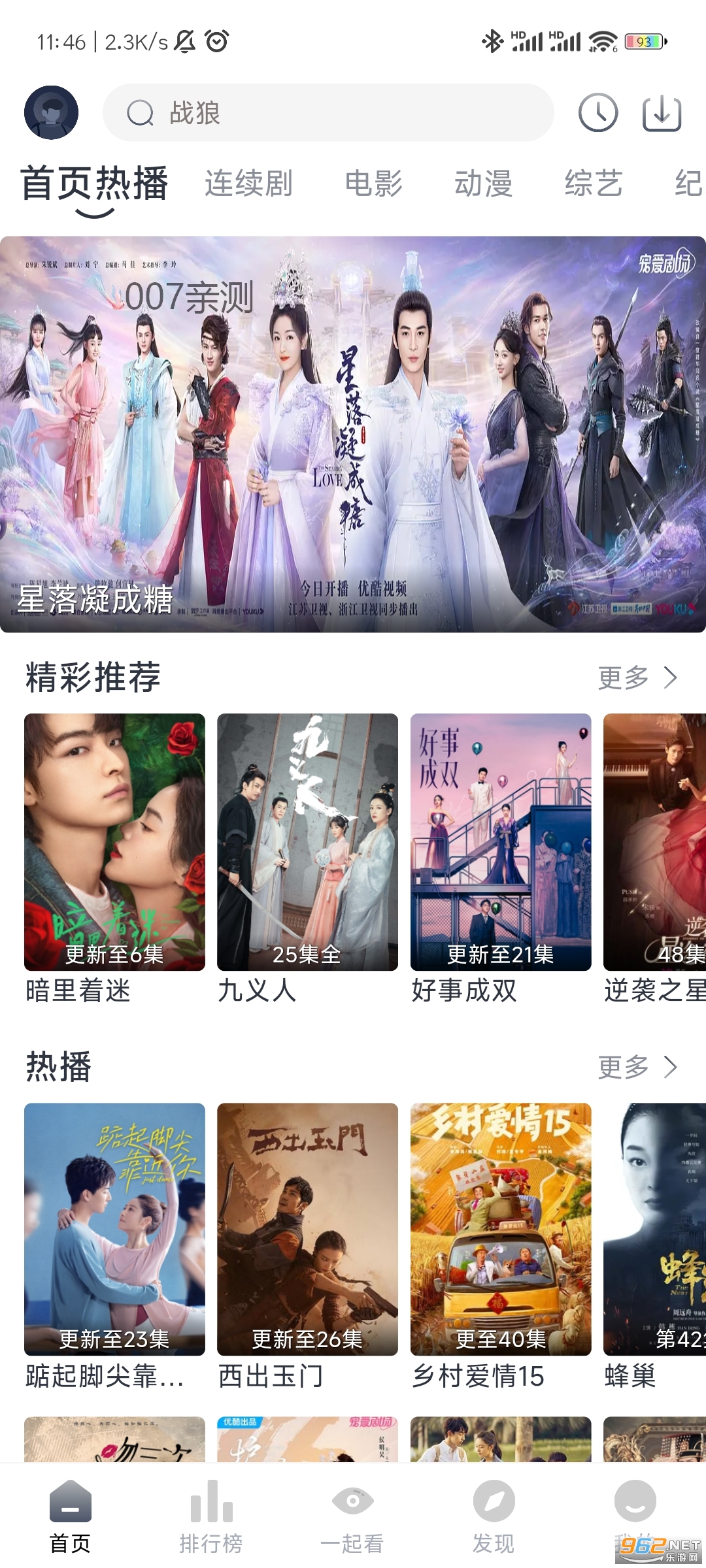
Task: Open the 星落凝成糖 banner
Action: [353, 434]
